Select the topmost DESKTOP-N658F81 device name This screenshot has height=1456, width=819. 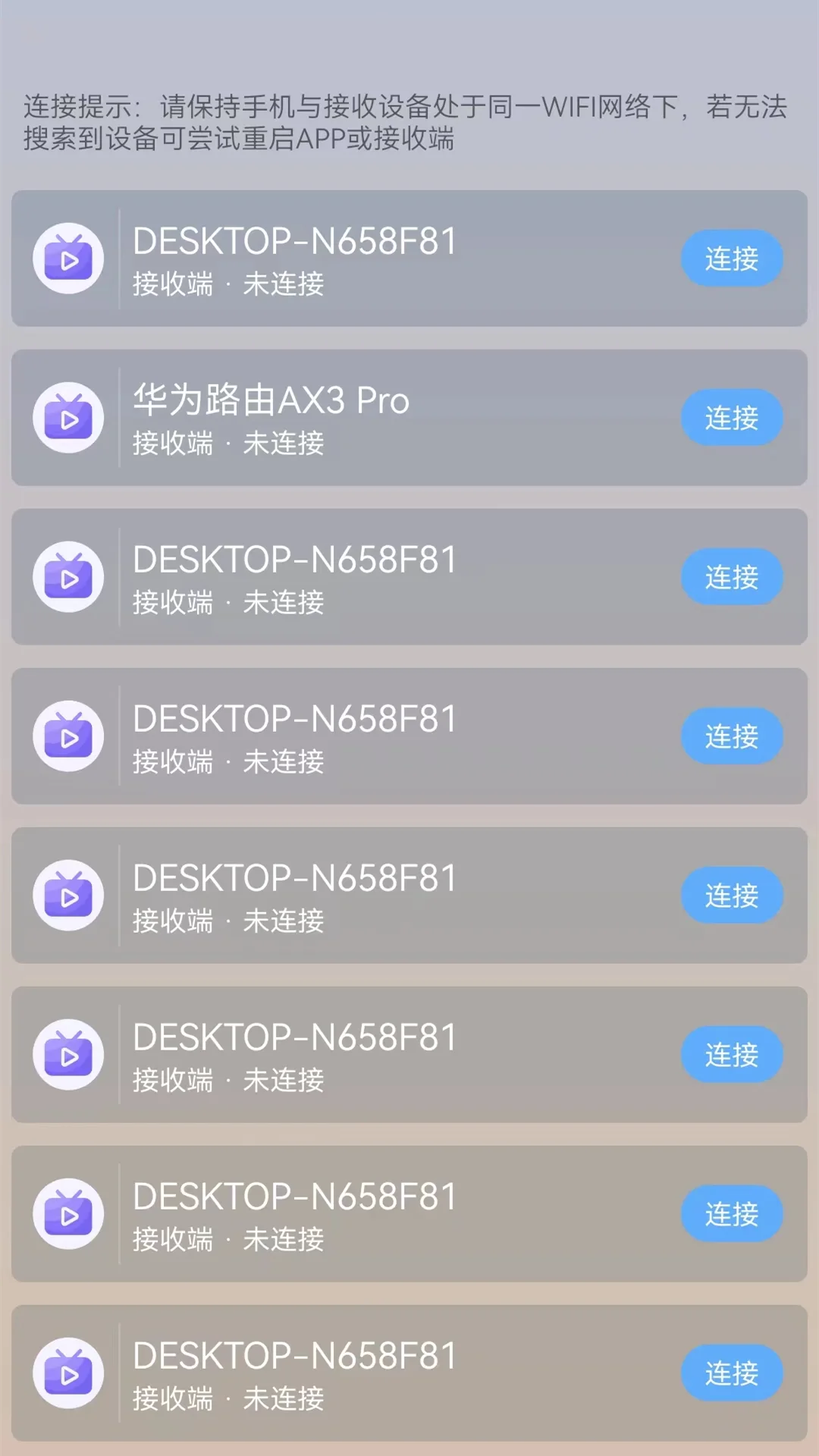[x=294, y=241]
